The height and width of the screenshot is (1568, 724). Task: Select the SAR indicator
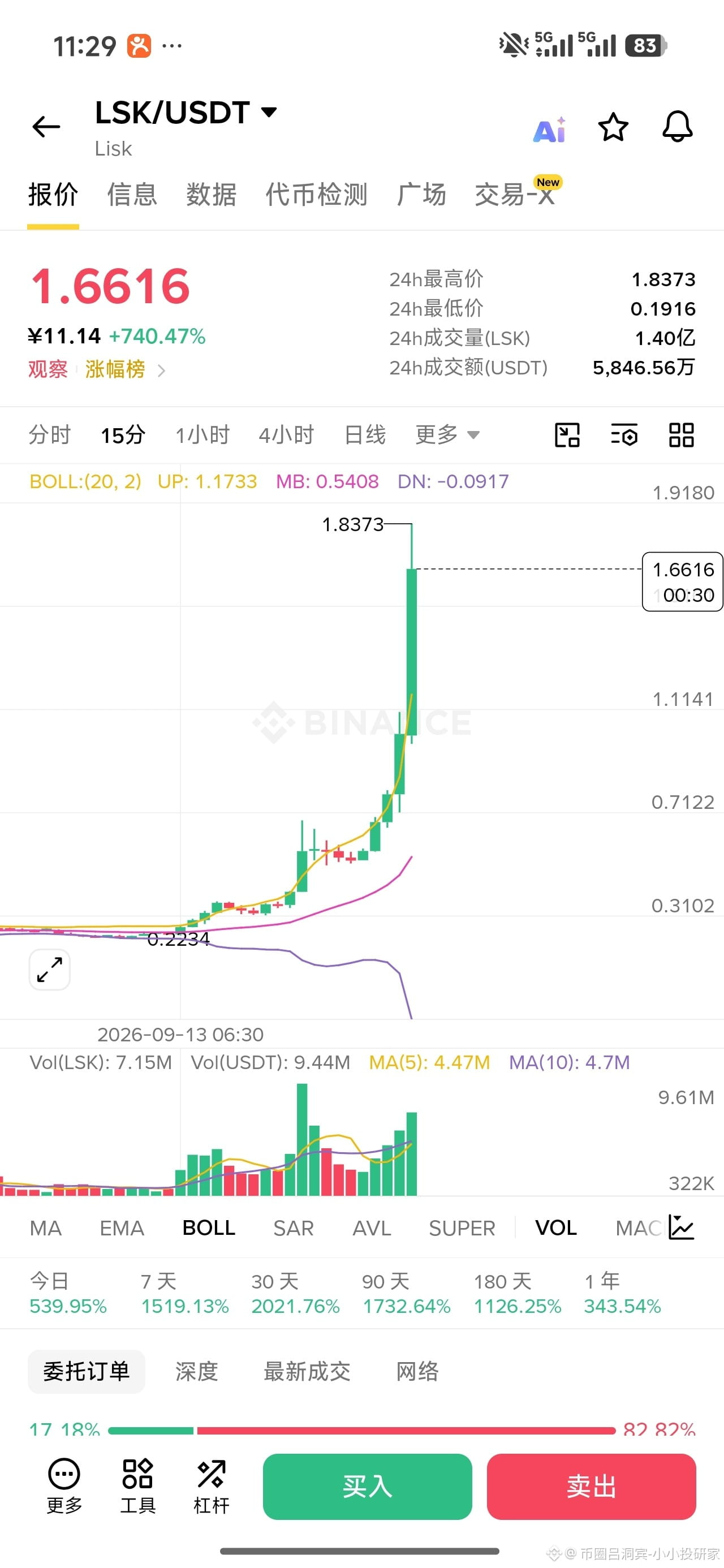click(x=293, y=1229)
